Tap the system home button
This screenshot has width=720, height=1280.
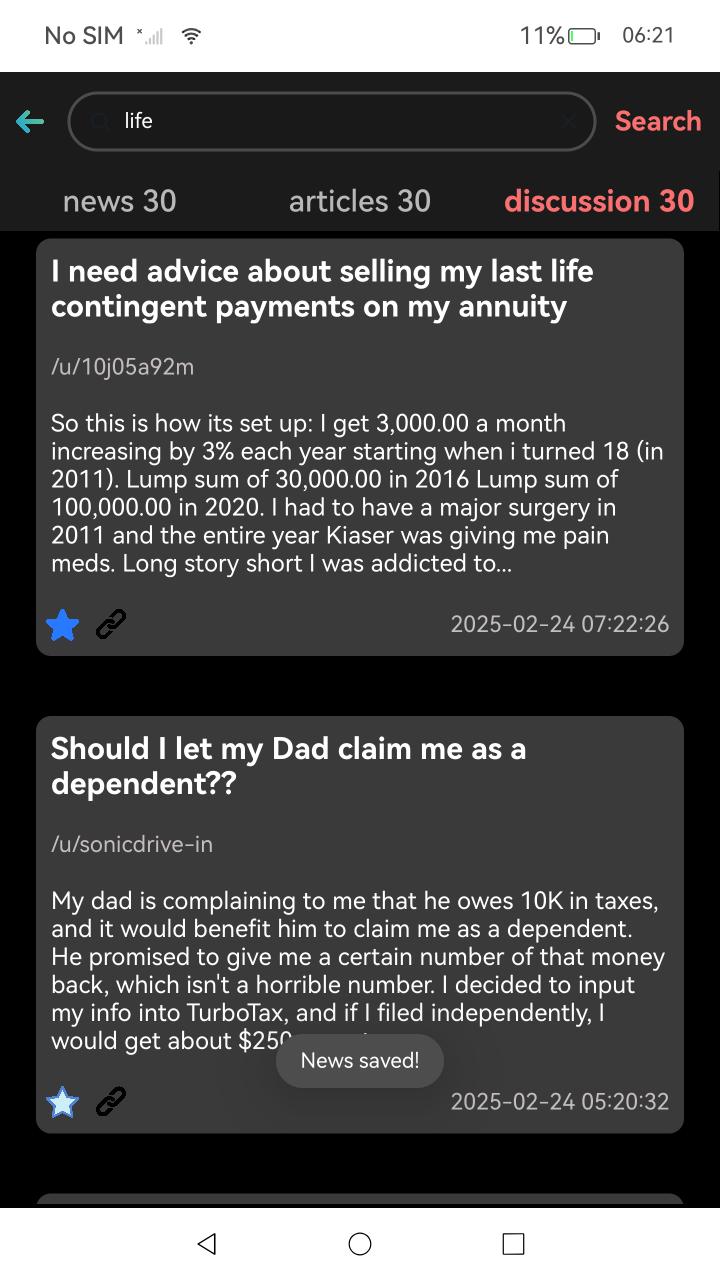point(360,1243)
